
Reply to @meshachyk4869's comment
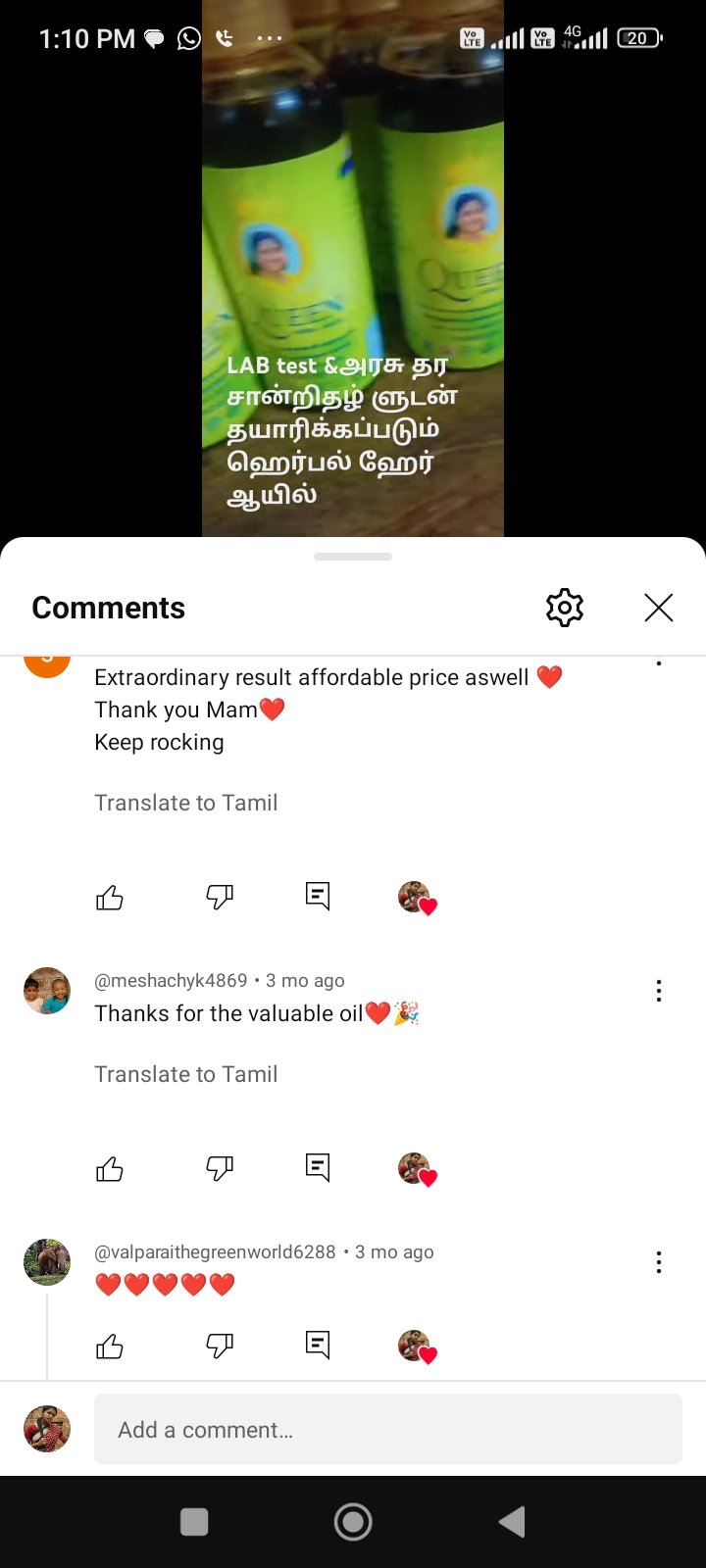point(317,1167)
